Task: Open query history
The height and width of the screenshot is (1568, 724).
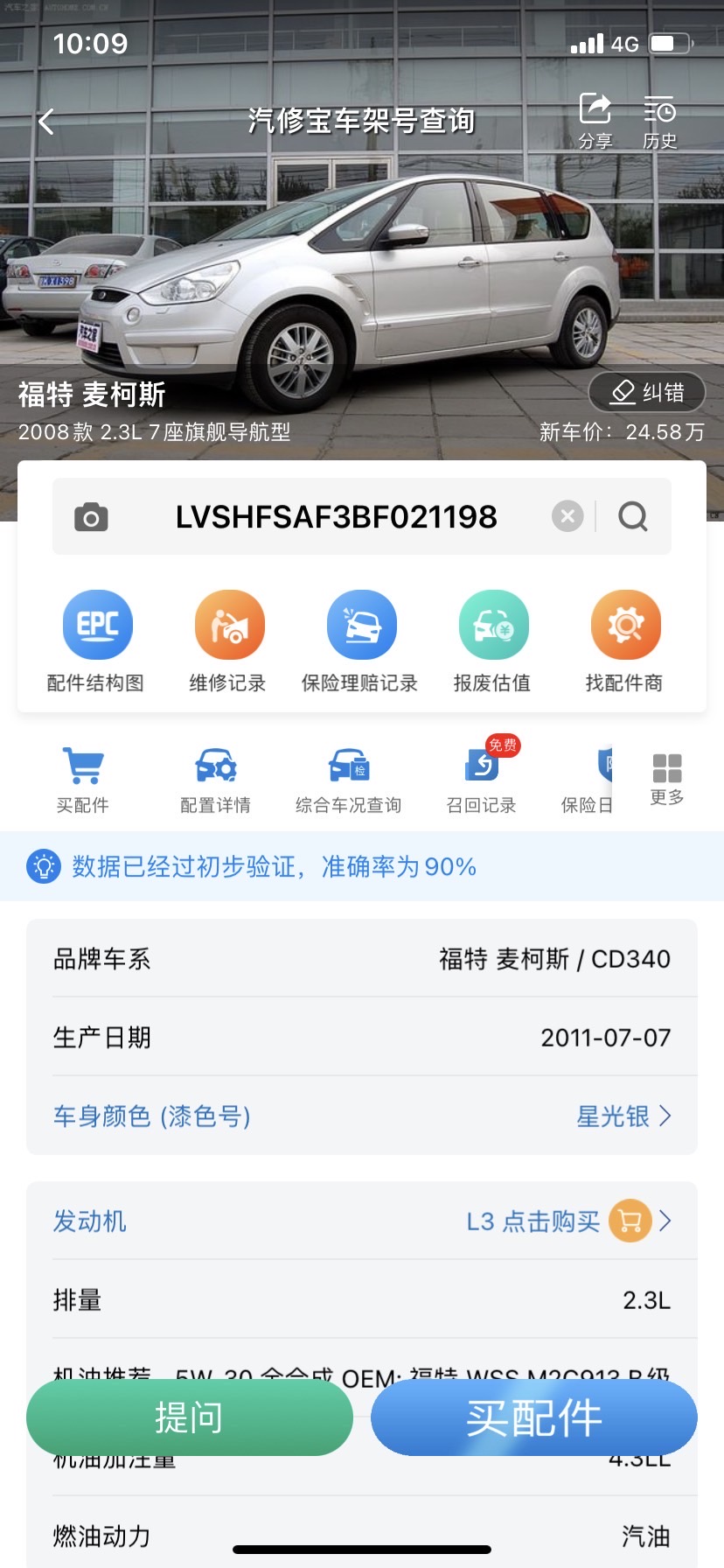Action: [659, 121]
